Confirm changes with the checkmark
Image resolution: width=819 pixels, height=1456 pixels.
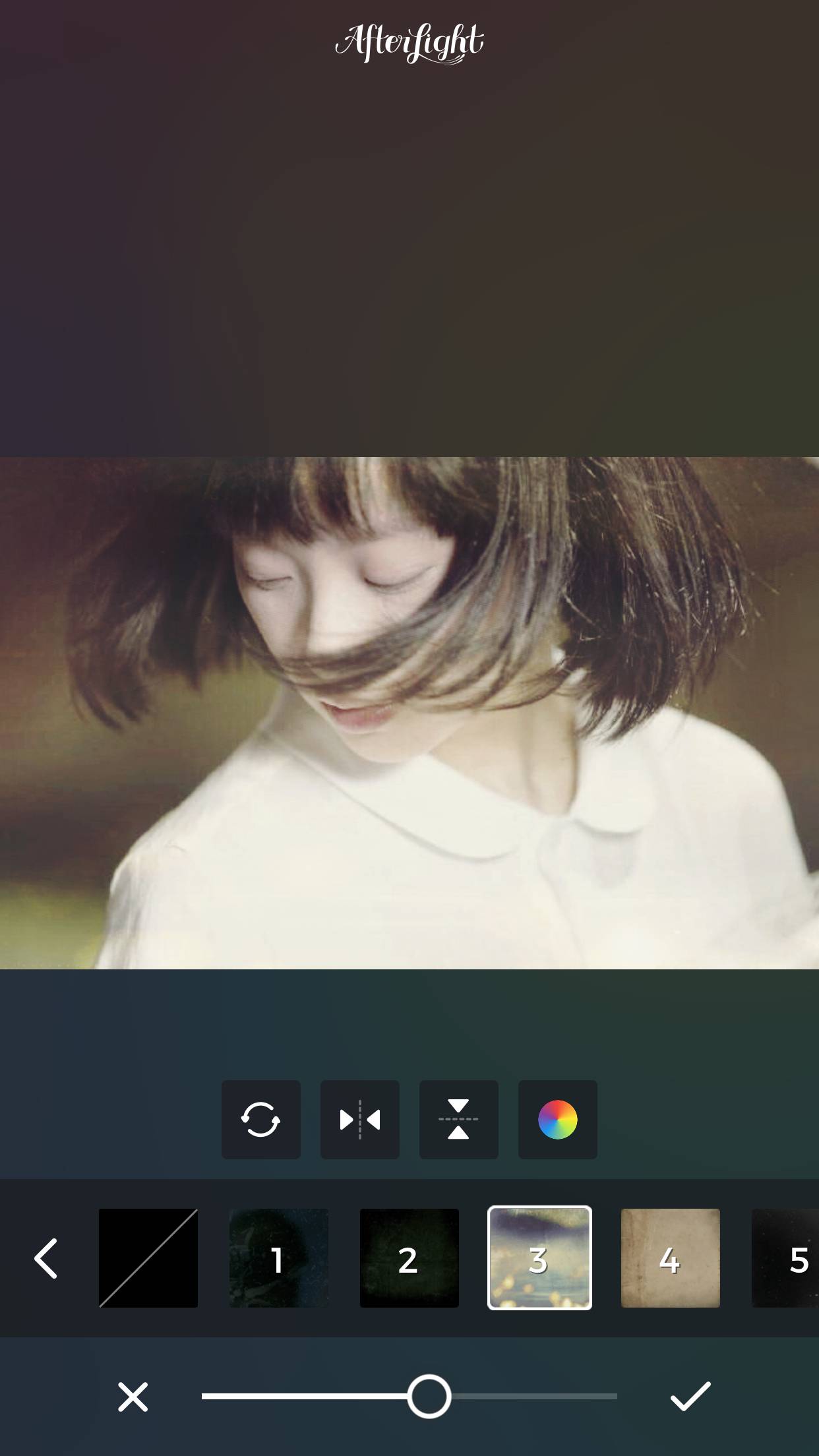pos(690,1397)
